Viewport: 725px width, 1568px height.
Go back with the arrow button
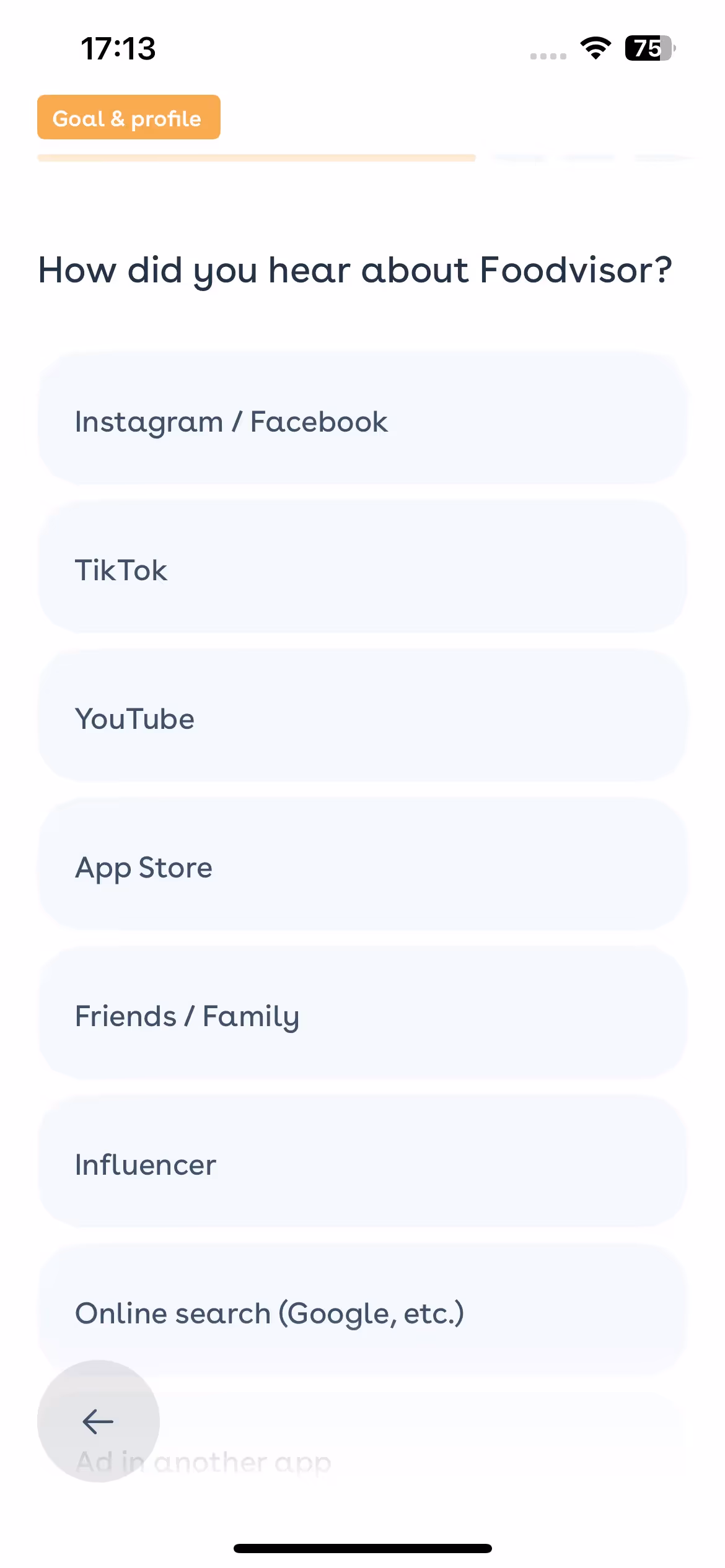pyautogui.click(x=98, y=1421)
